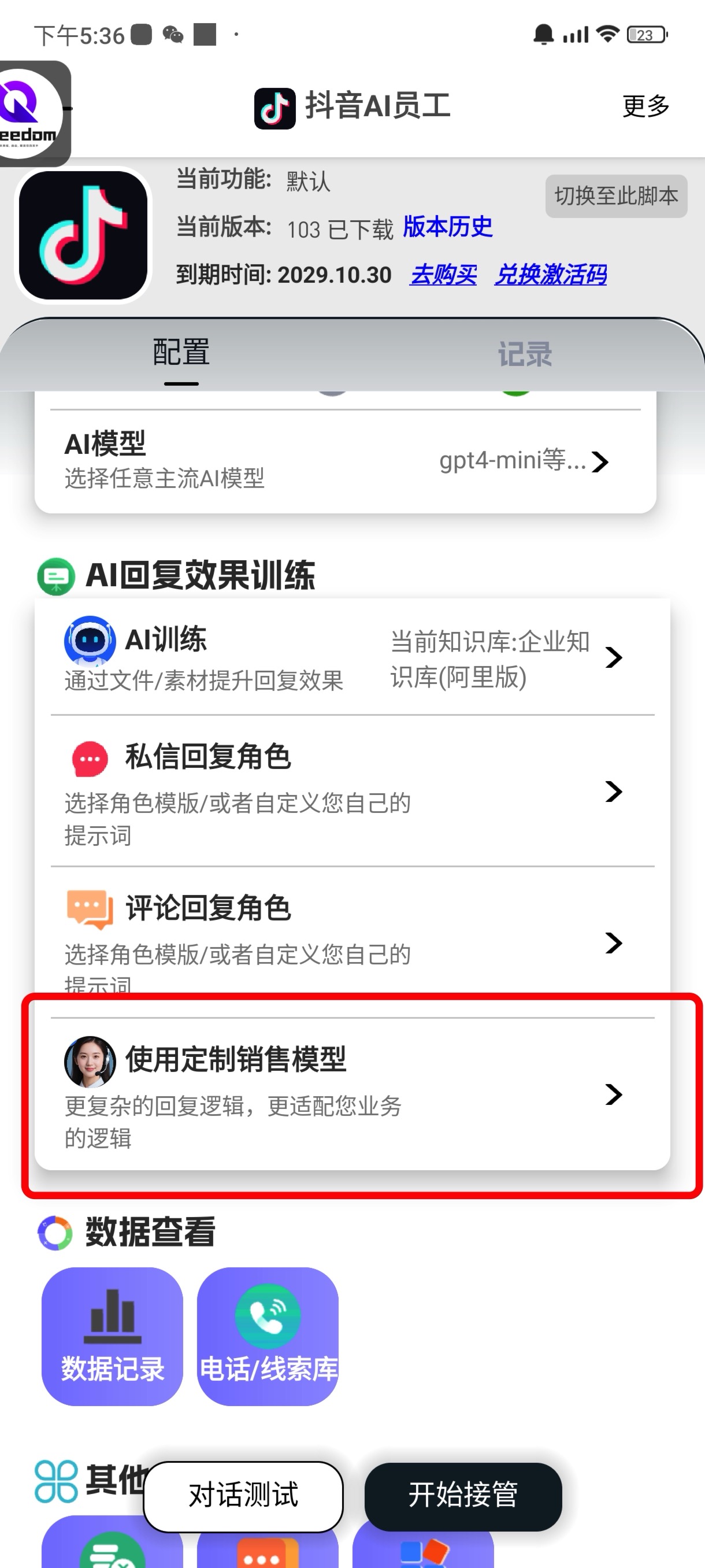Open AI训练 knowledge base settings
The width and height of the screenshot is (705, 1568).
click(351, 657)
